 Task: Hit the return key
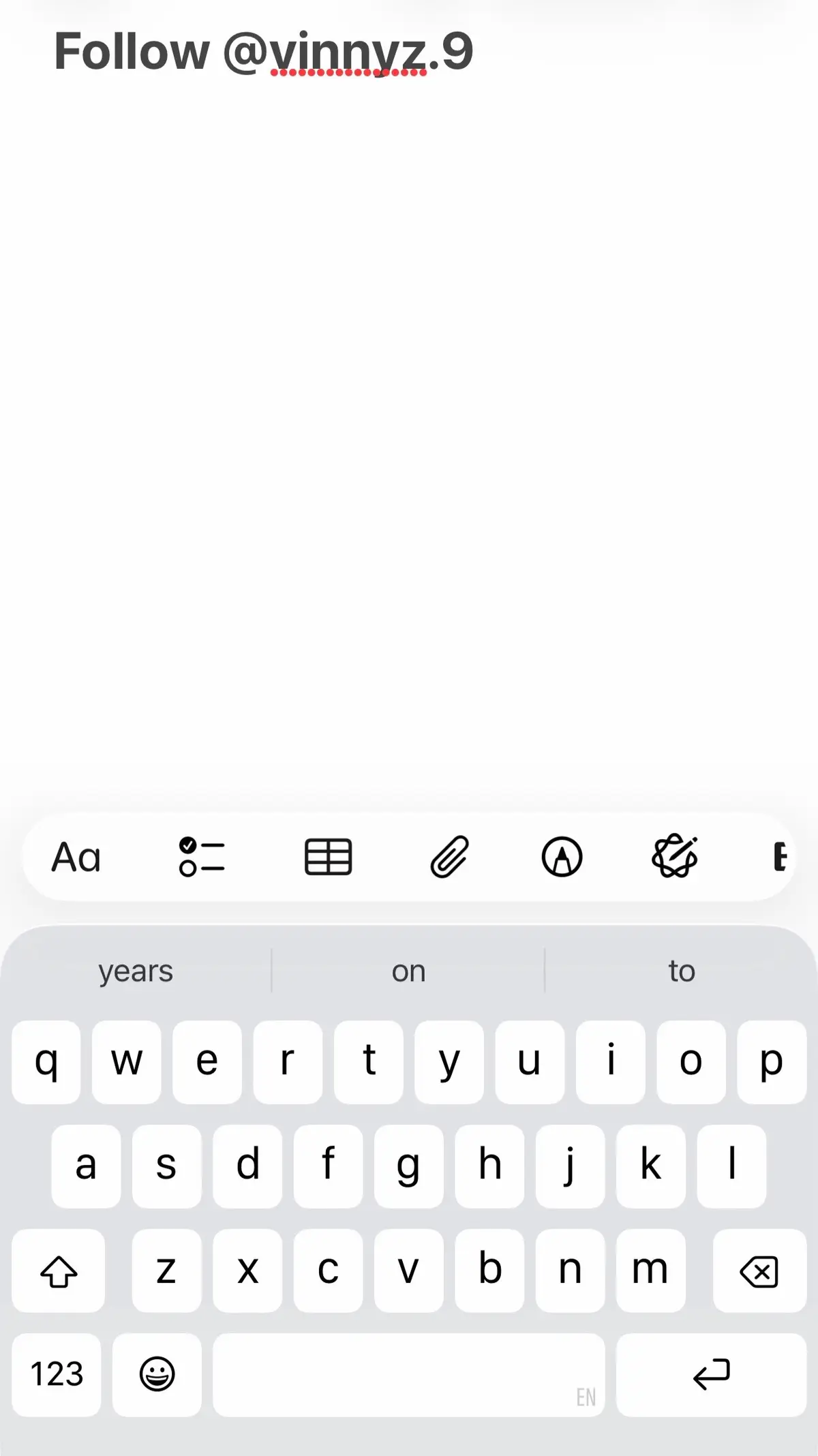711,1375
